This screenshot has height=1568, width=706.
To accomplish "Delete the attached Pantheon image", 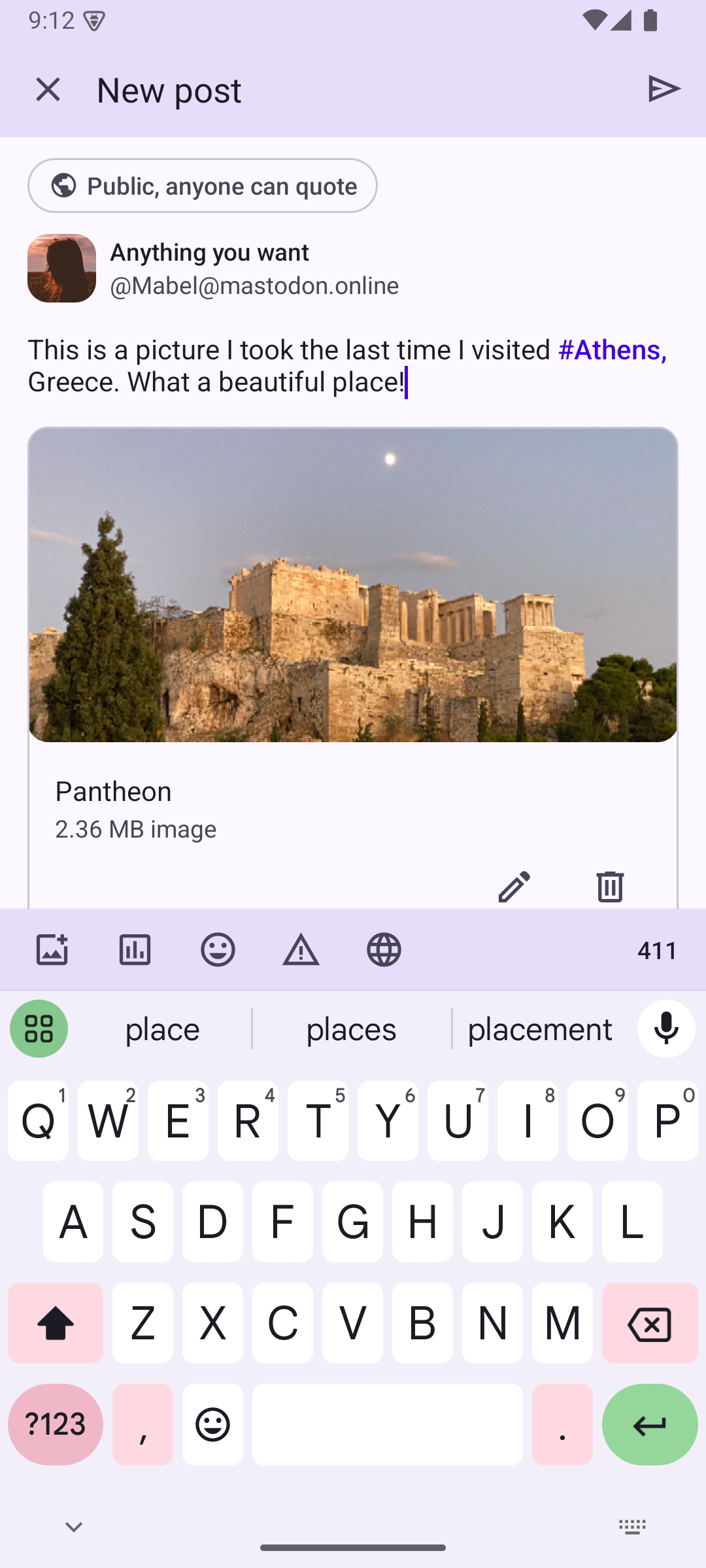I will [609, 886].
